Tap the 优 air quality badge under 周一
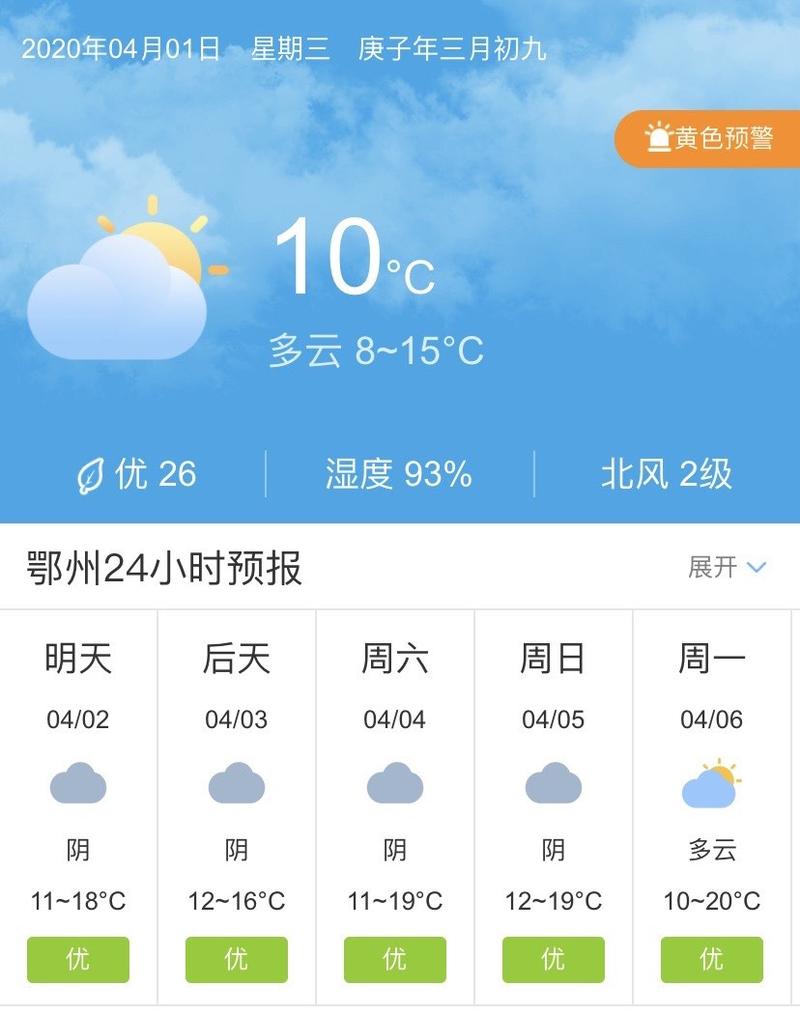 (x=710, y=959)
